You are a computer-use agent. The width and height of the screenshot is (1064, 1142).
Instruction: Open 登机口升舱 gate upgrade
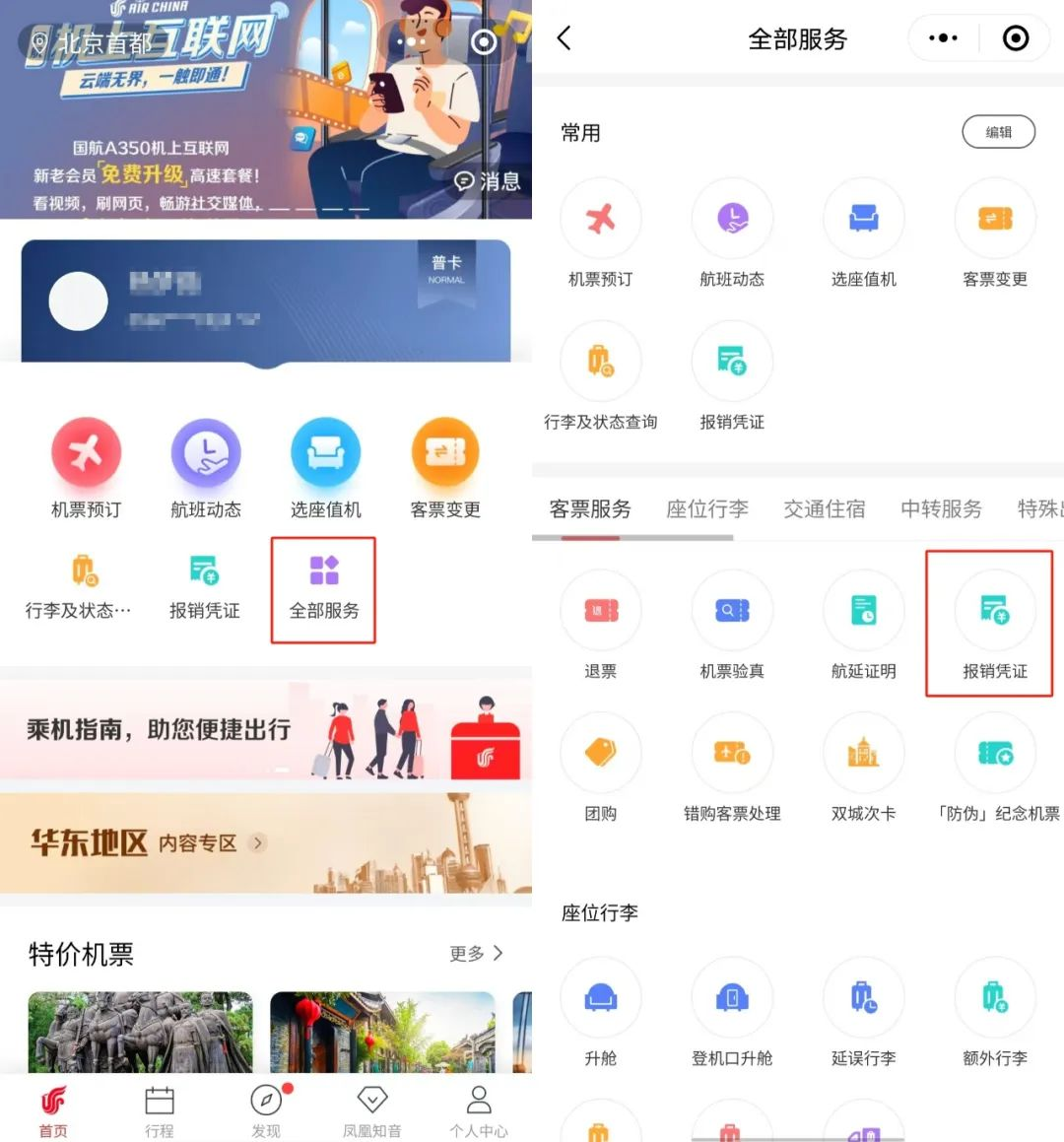tap(732, 1013)
